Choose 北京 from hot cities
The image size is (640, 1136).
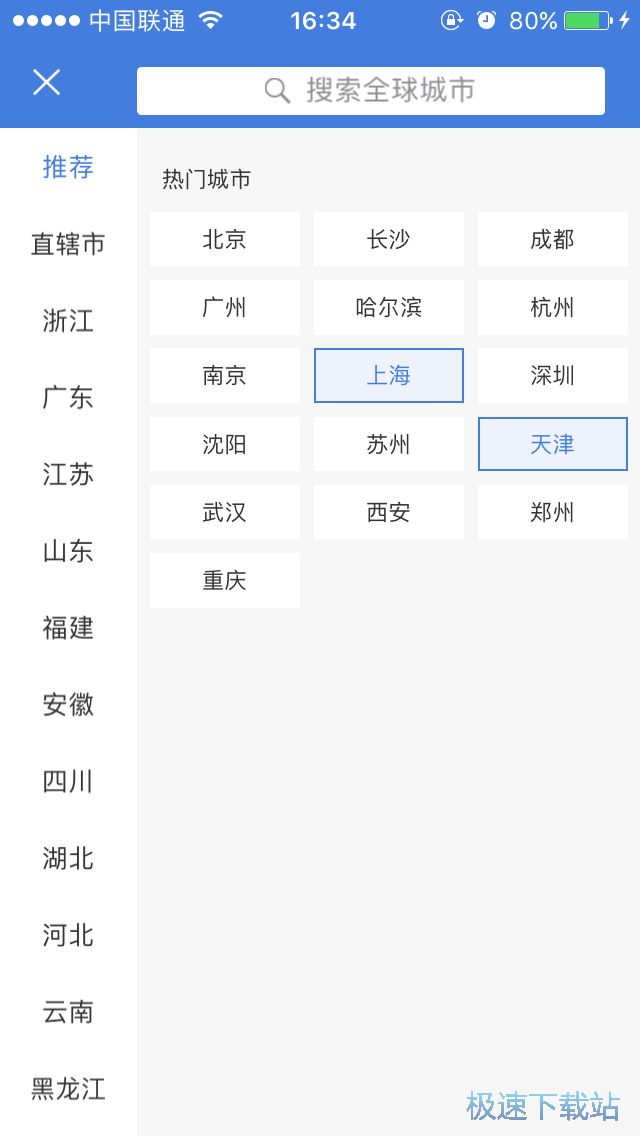[x=224, y=239]
